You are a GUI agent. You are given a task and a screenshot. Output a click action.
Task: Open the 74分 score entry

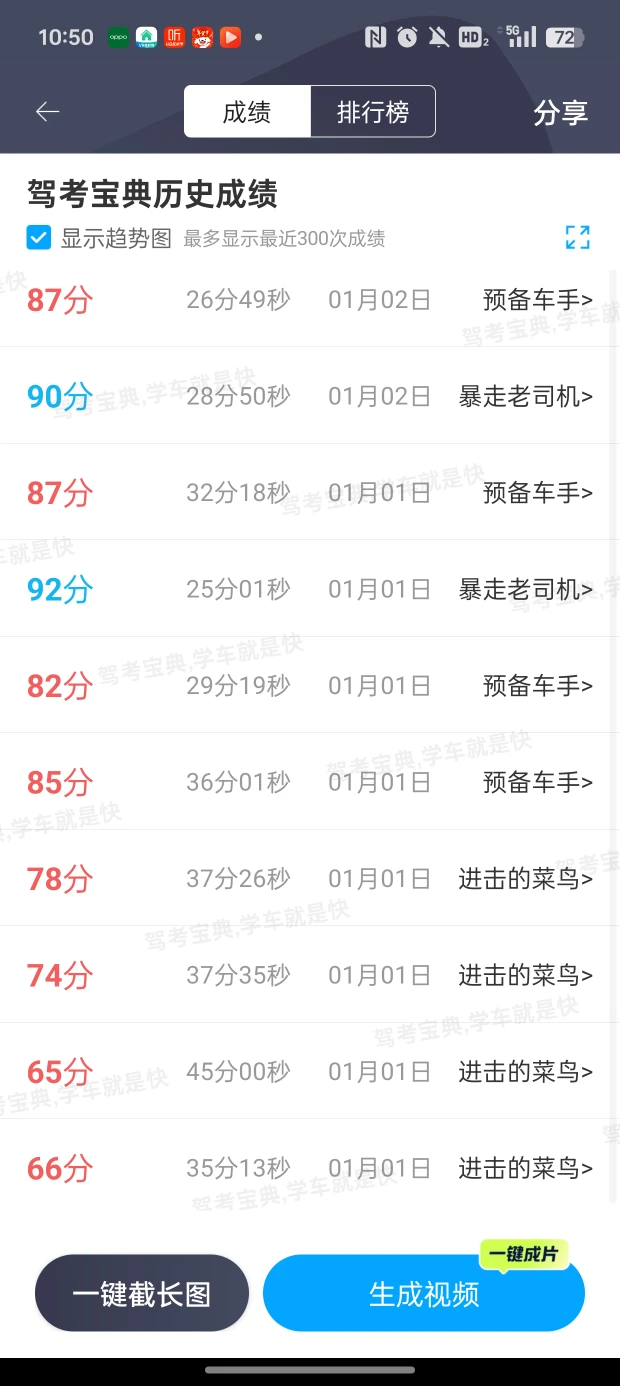(x=310, y=975)
